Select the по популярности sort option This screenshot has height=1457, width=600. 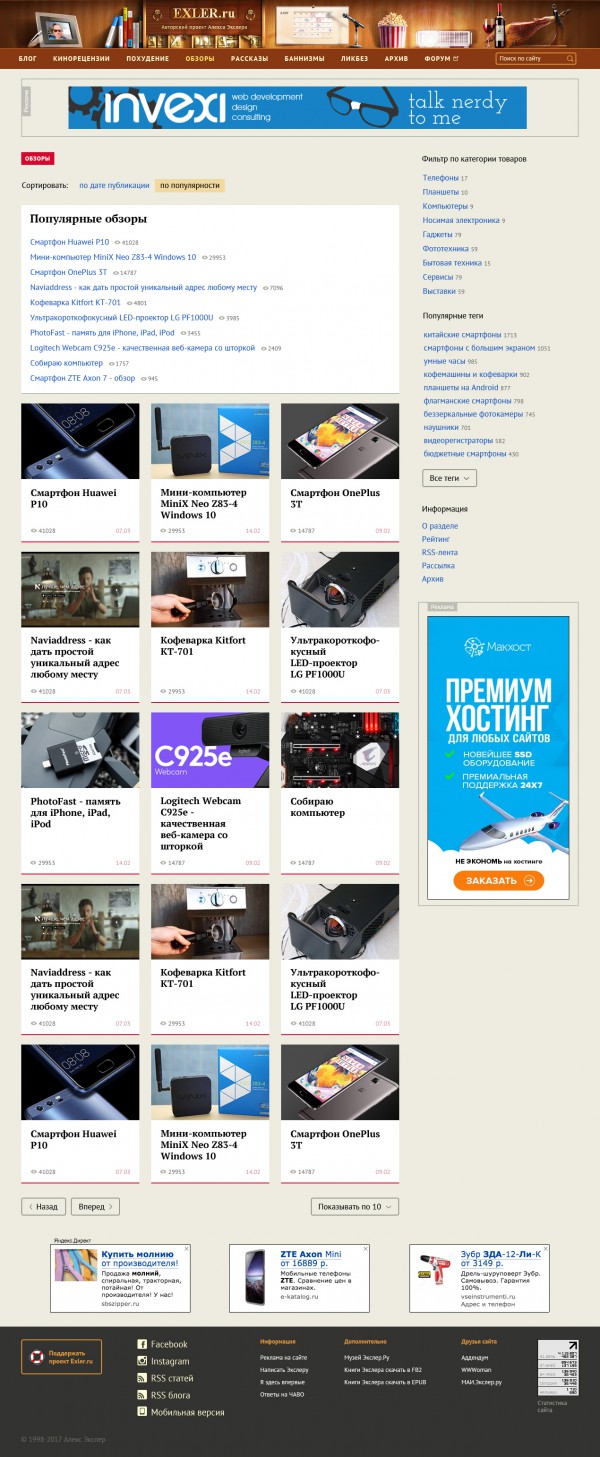pos(190,185)
